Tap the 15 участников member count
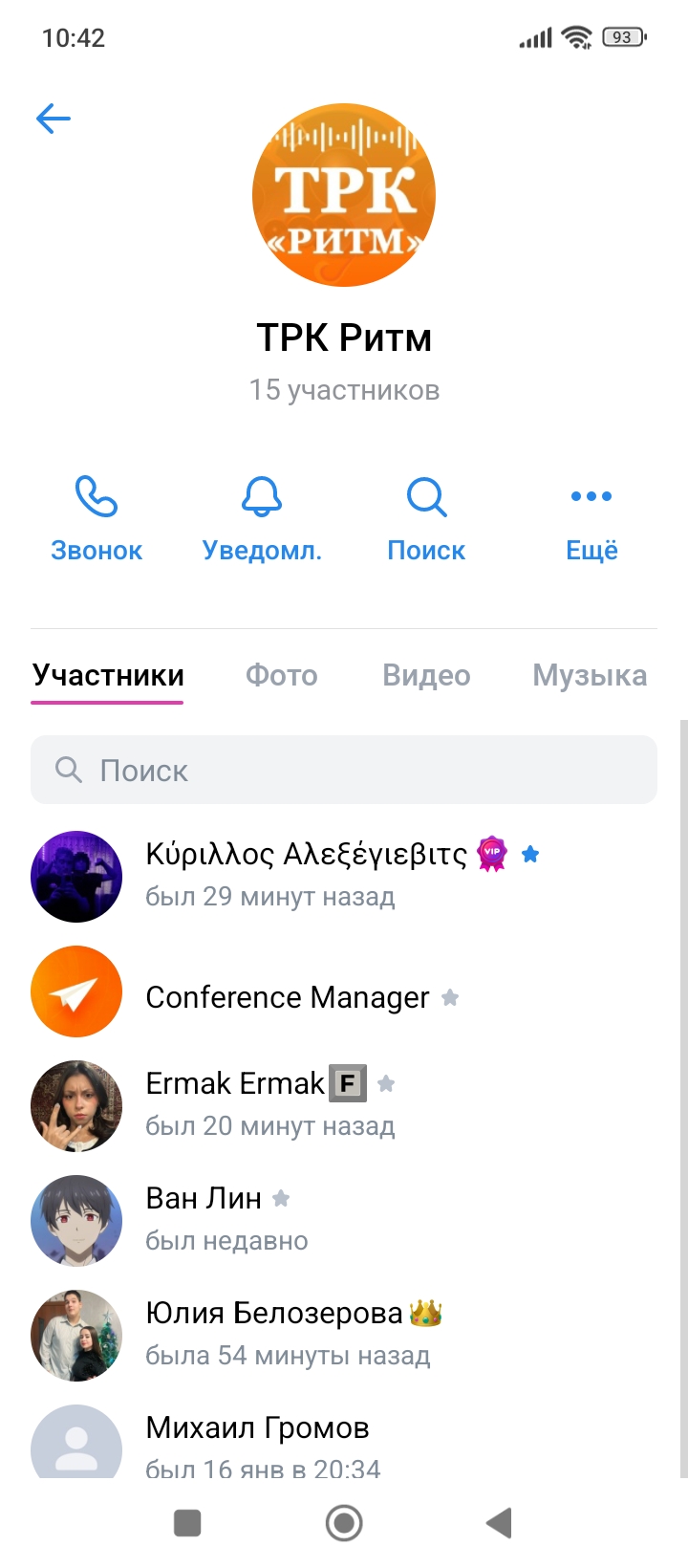This screenshot has height=1568, width=688. pos(344,390)
